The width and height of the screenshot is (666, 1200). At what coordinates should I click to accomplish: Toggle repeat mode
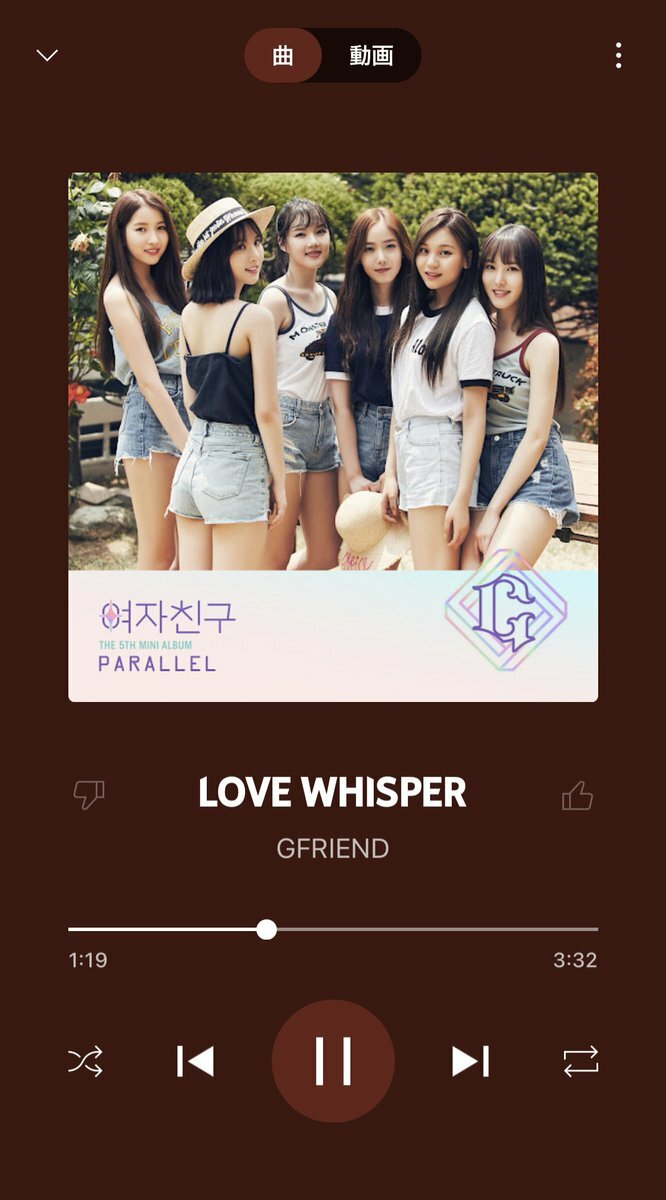click(x=580, y=1061)
